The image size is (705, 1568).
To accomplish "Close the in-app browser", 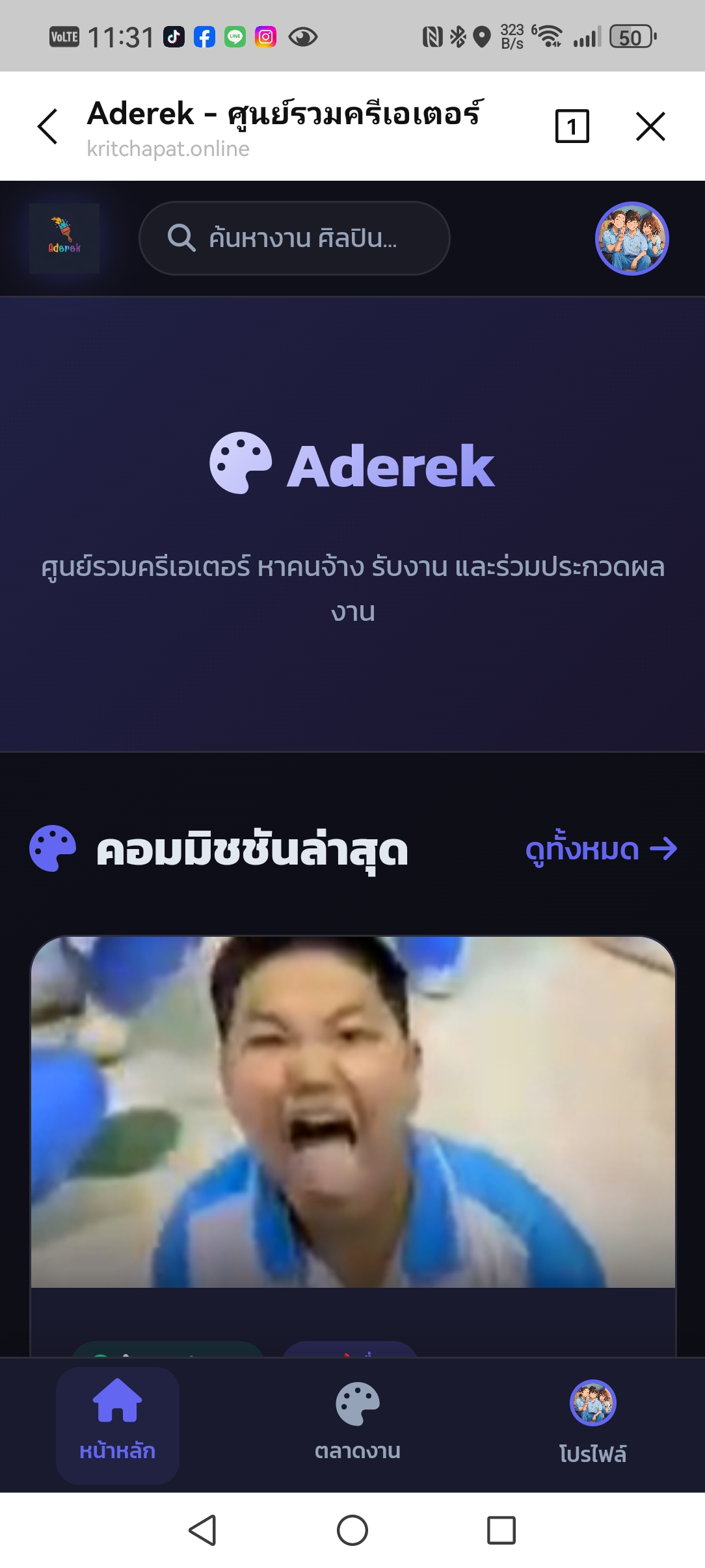I will tap(650, 126).
